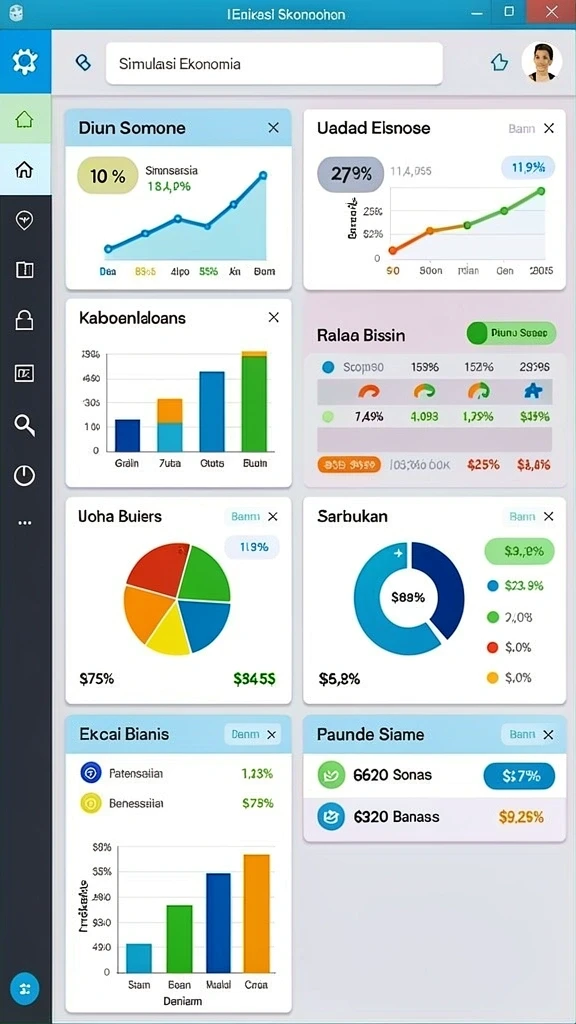
Task: Select the green house icon in sidebar
Action: pyautogui.click(x=24, y=119)
